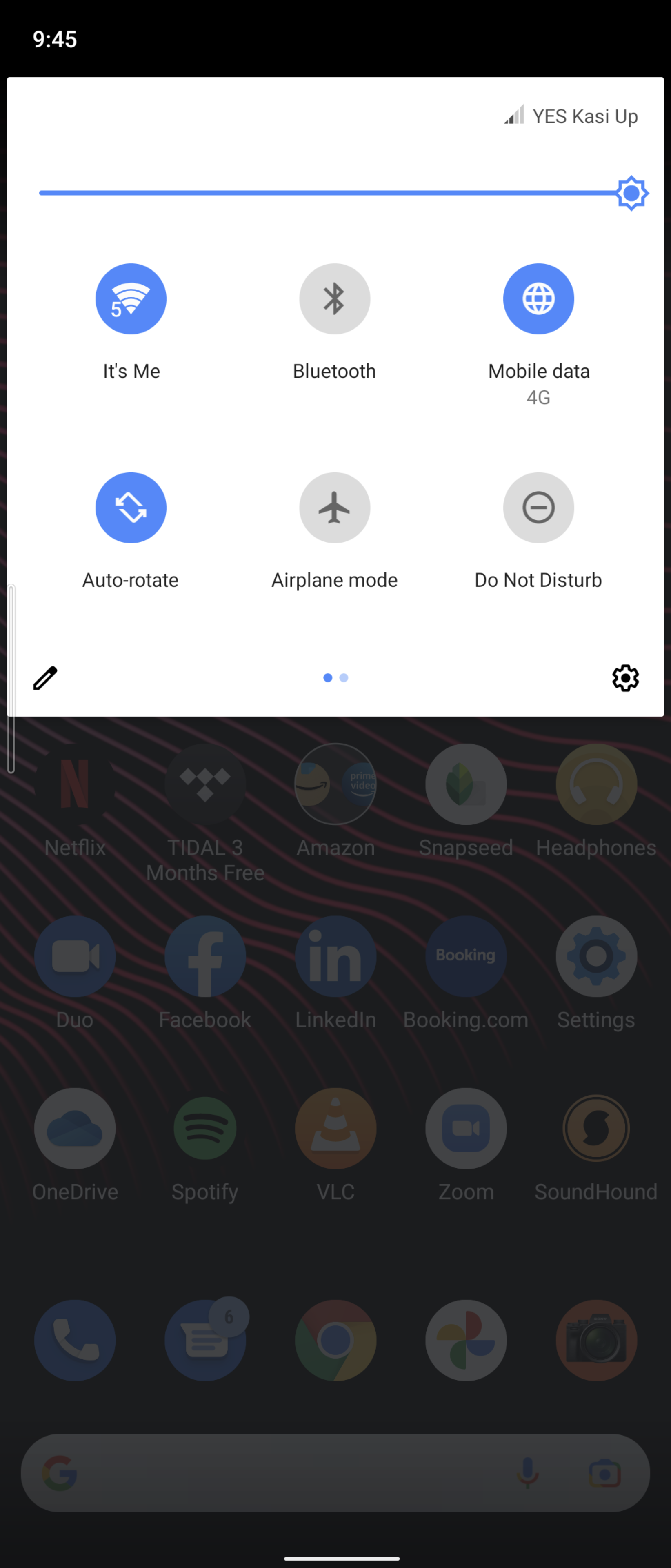Enable Do Not Disturb
671x1568 pixels.
pos(538,508)
